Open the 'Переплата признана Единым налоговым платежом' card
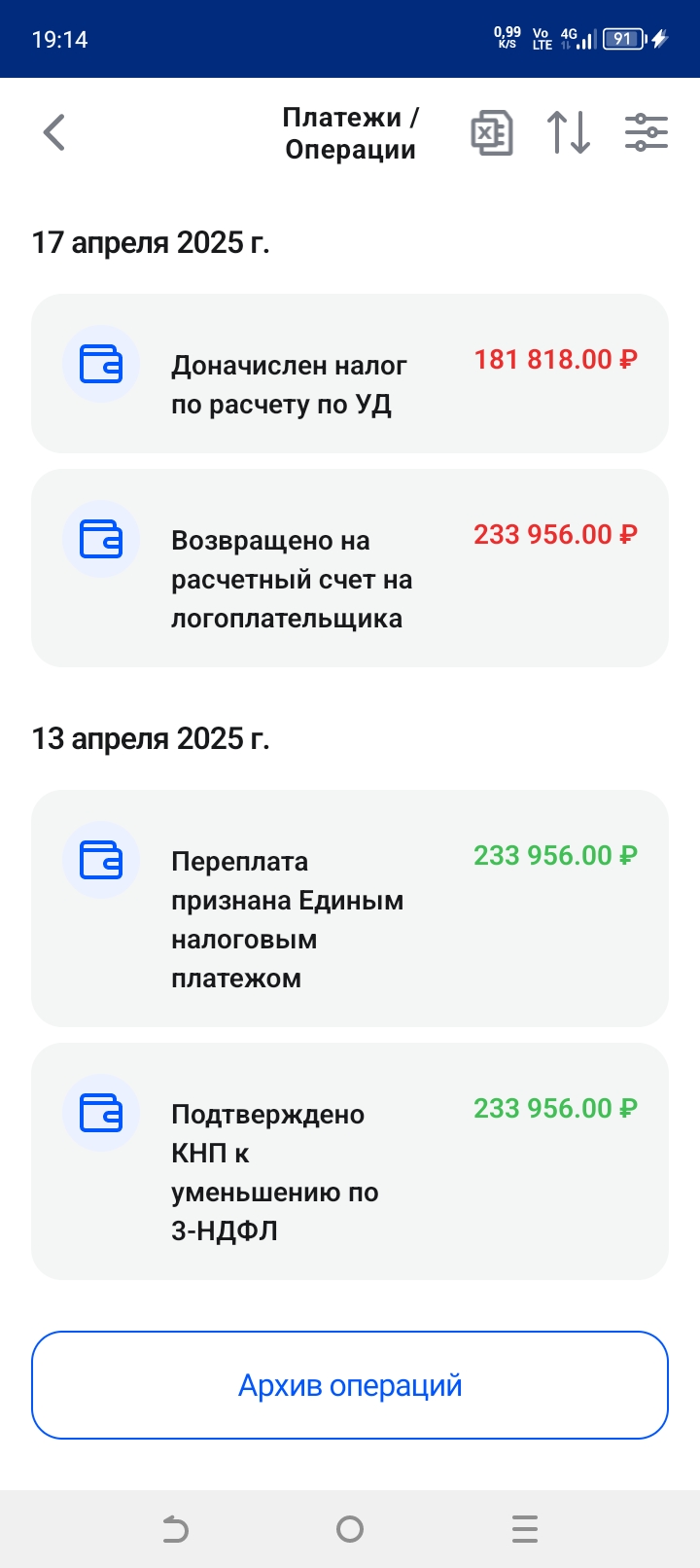The image size is (700, 1568). [350, 909]
